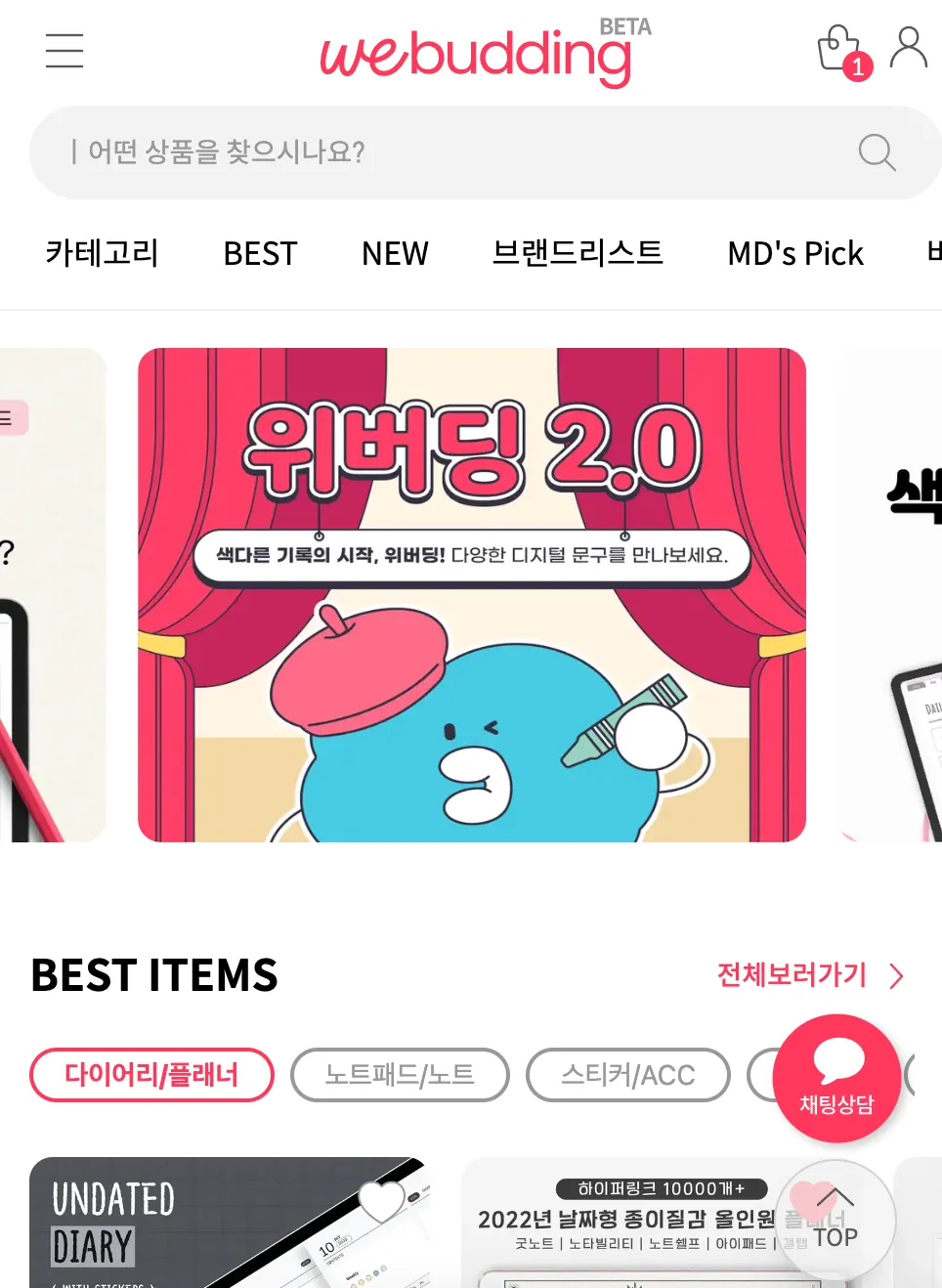The height and width of the screenshot is (1288, 942).
Task: Select the 노트패드/노트 chip
Action: 400,1075
